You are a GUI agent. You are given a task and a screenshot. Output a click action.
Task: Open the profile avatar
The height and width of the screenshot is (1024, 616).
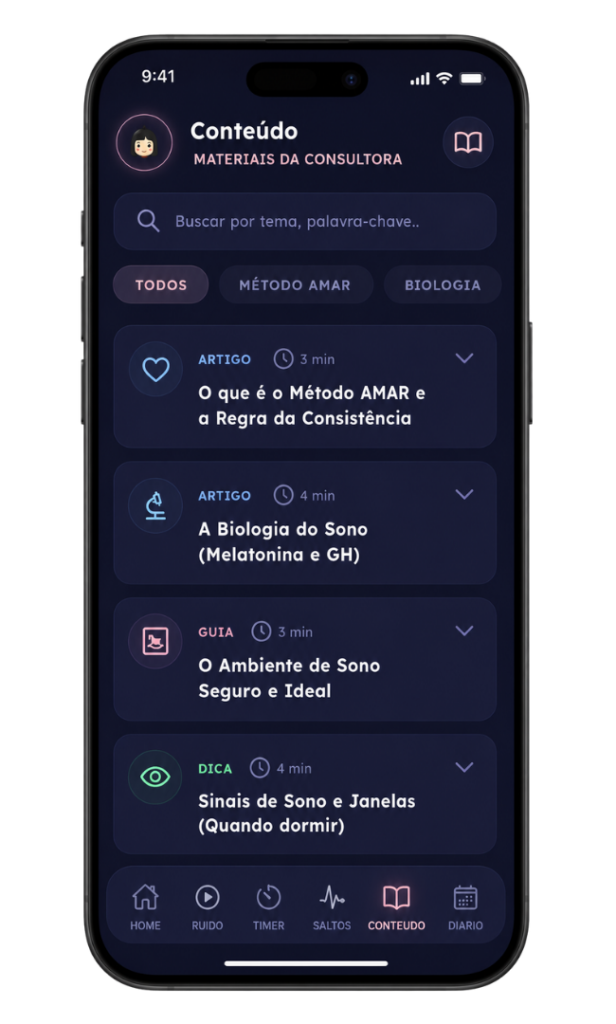click(144, 143)
